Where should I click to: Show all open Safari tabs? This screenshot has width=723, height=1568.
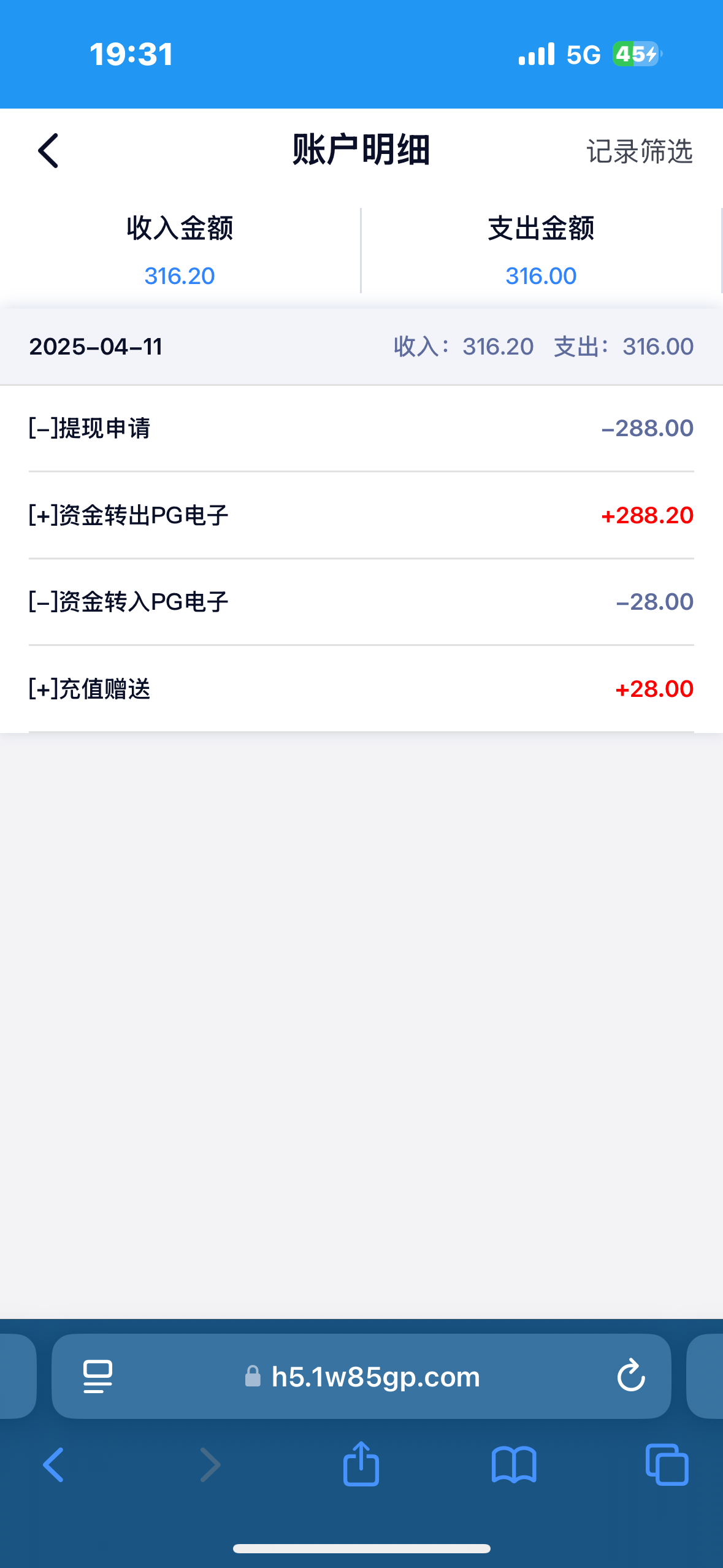tap(667, 1465)
